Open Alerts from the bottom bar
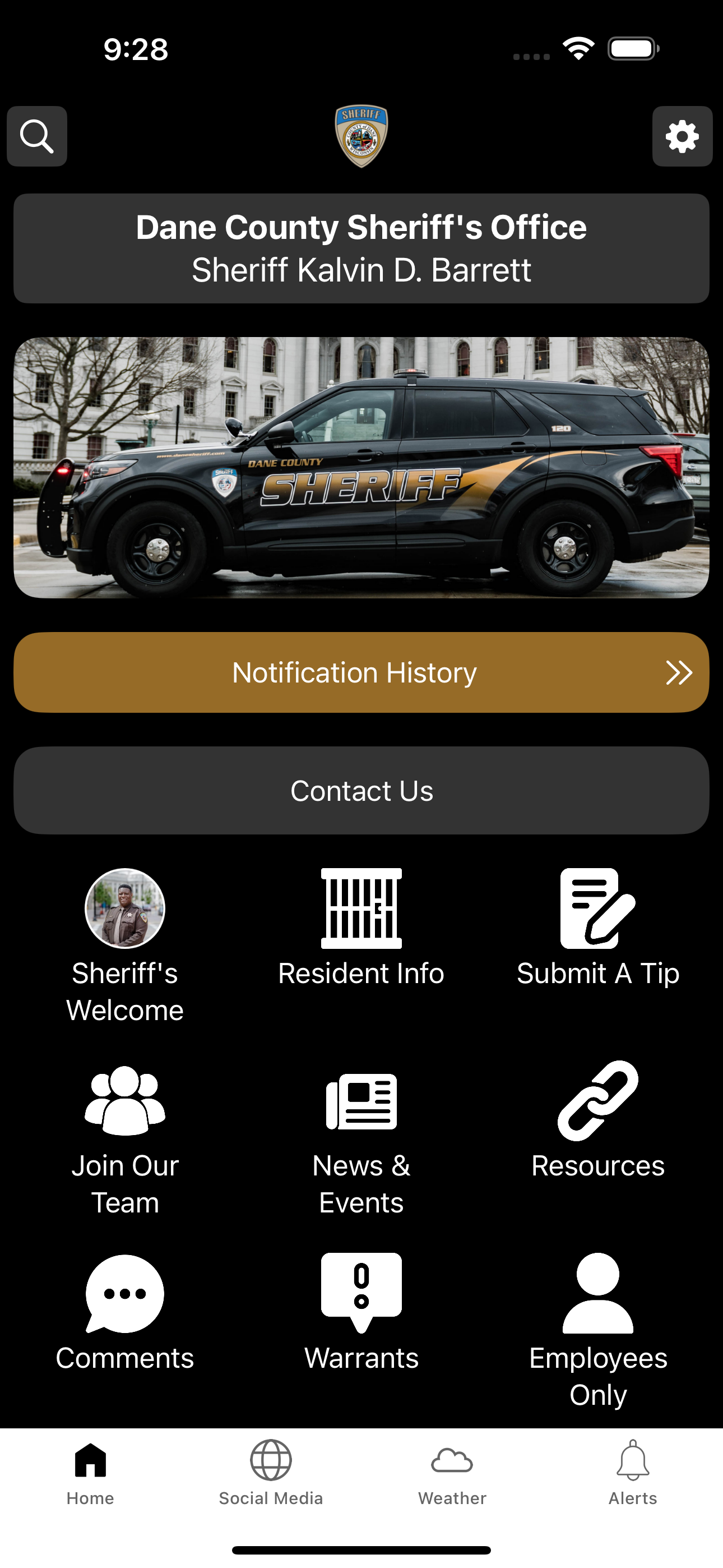The image size is (723, 1568). coord(632,1479)
